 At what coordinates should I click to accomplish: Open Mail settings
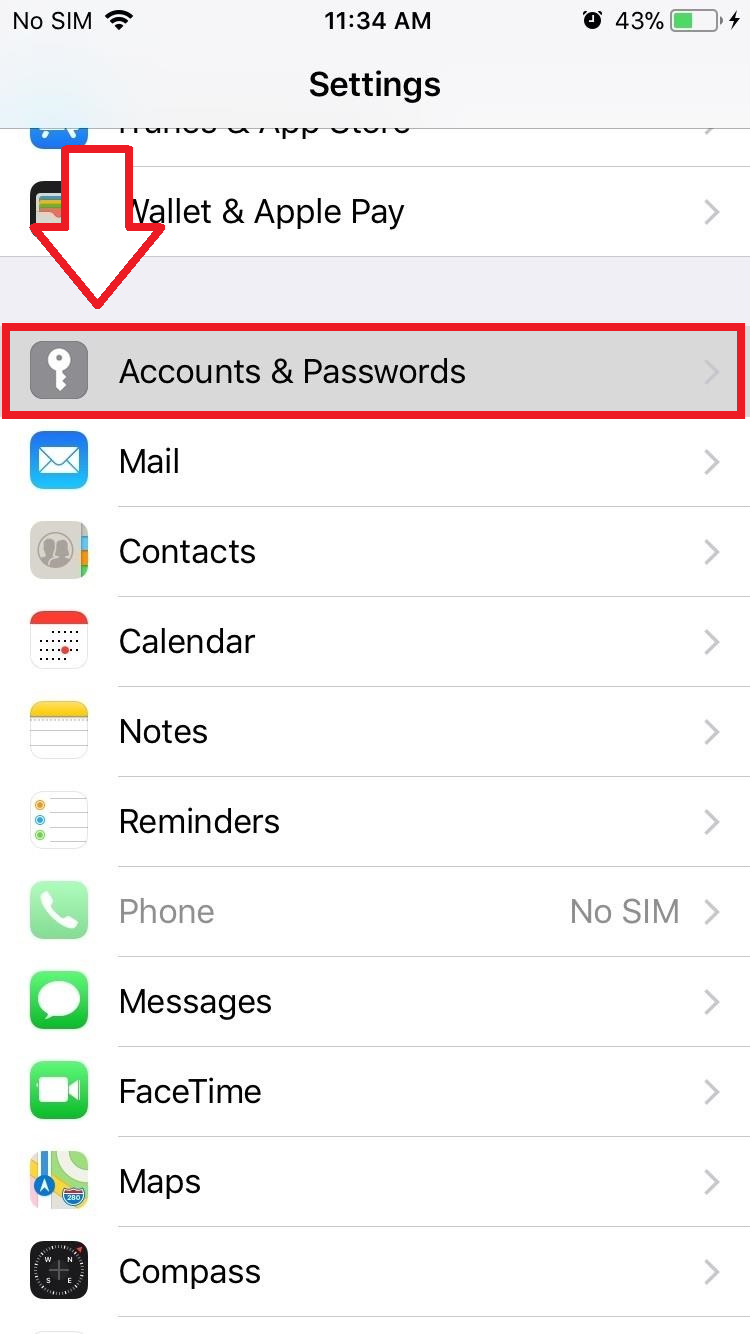point(375,461)
